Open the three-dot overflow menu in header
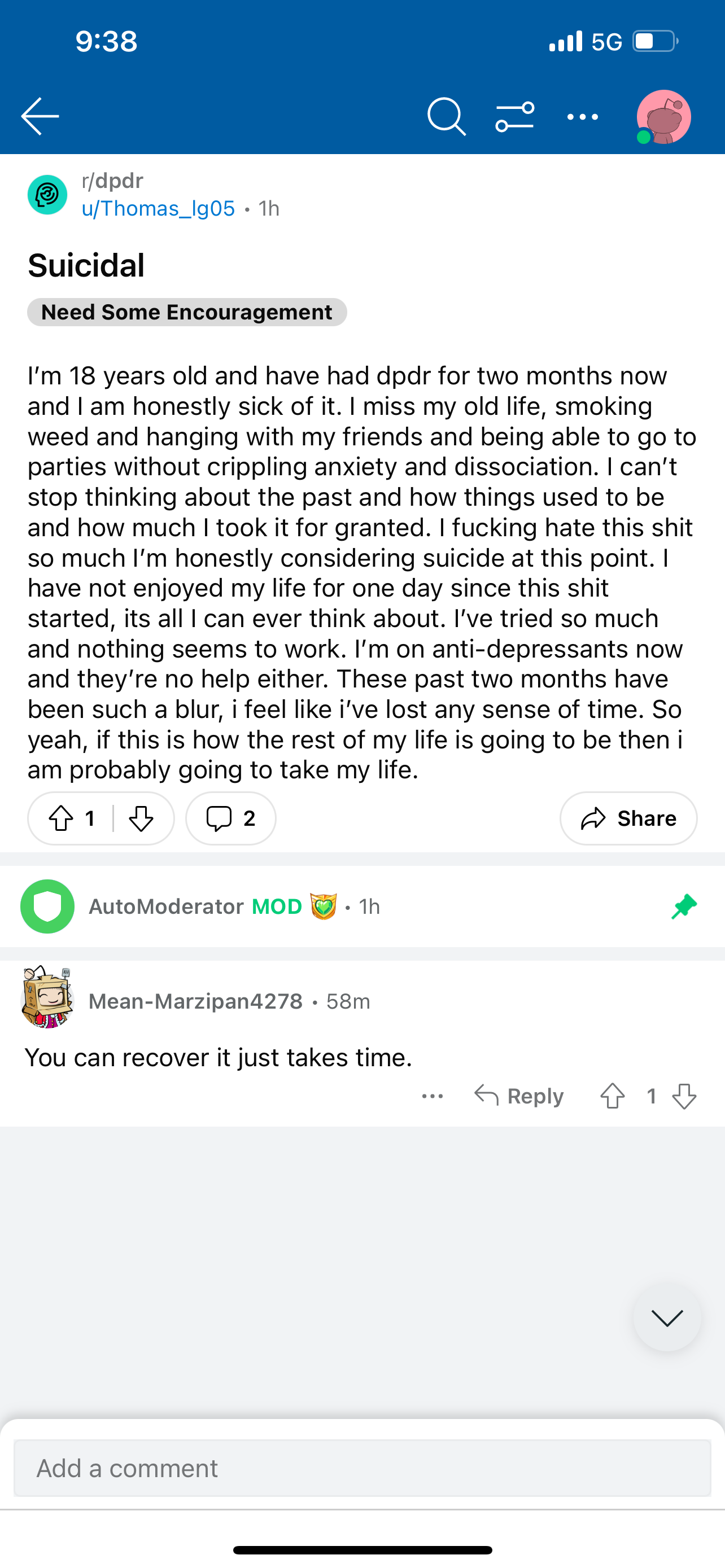The image size is (725, 1568). pyautogui.click(x=583, y=116)
